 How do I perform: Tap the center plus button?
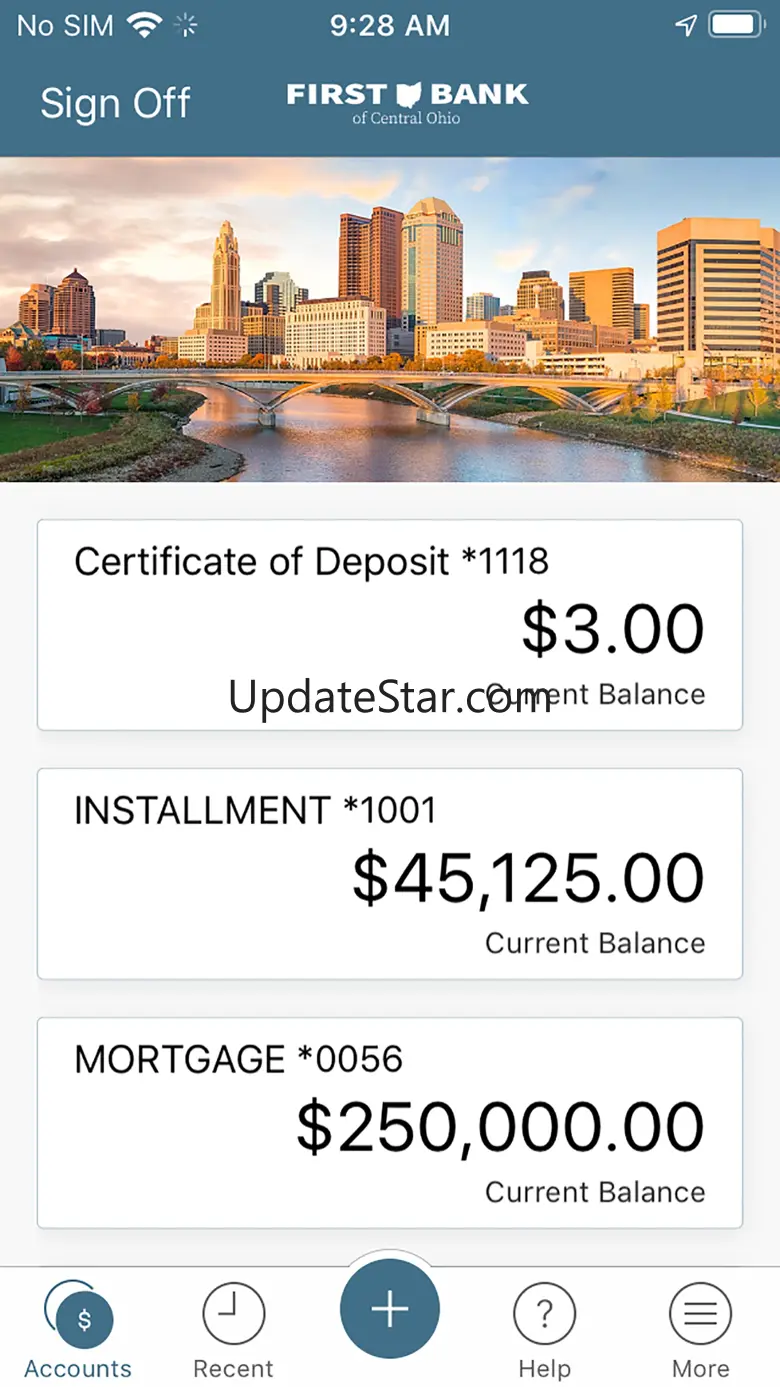tap(389, 1309)
